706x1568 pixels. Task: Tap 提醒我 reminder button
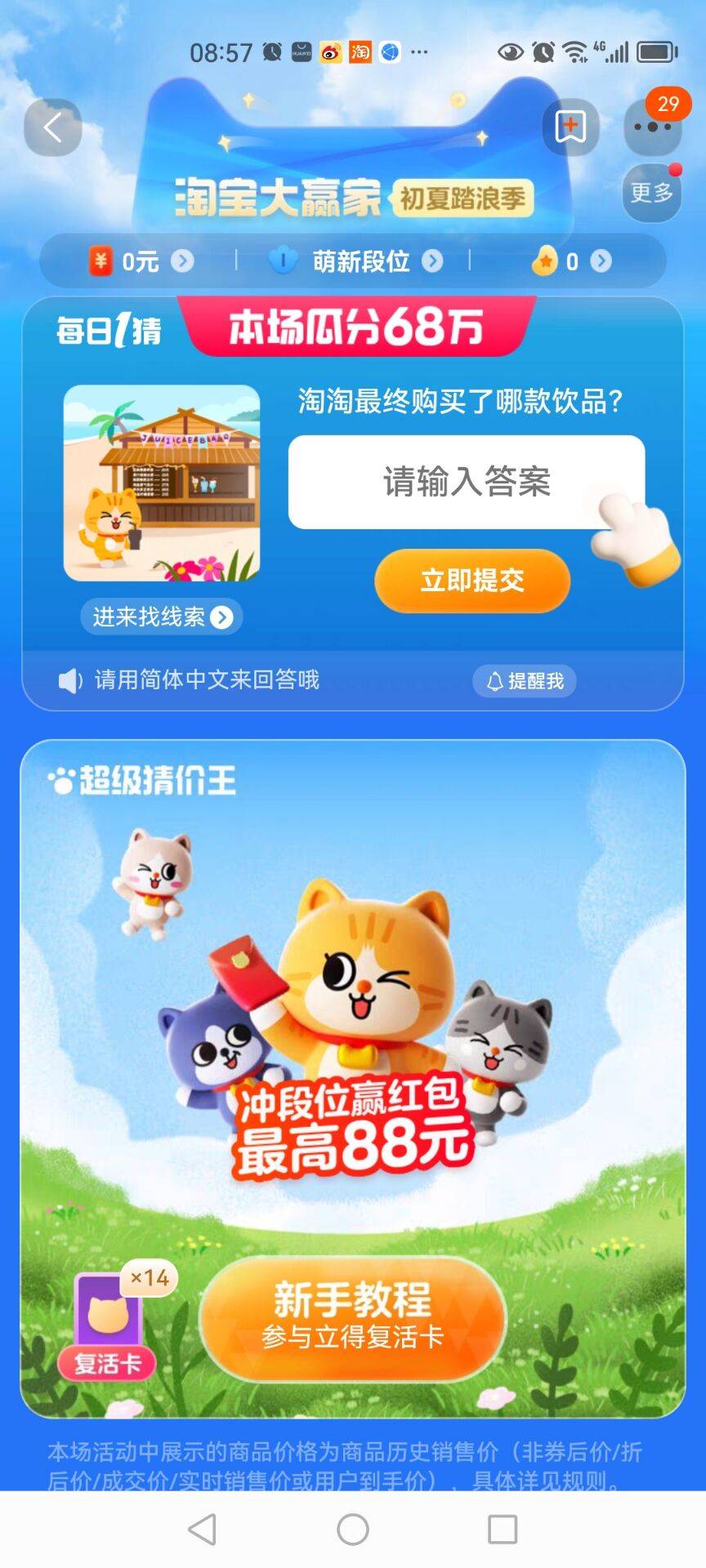click(x=525, y=680)
